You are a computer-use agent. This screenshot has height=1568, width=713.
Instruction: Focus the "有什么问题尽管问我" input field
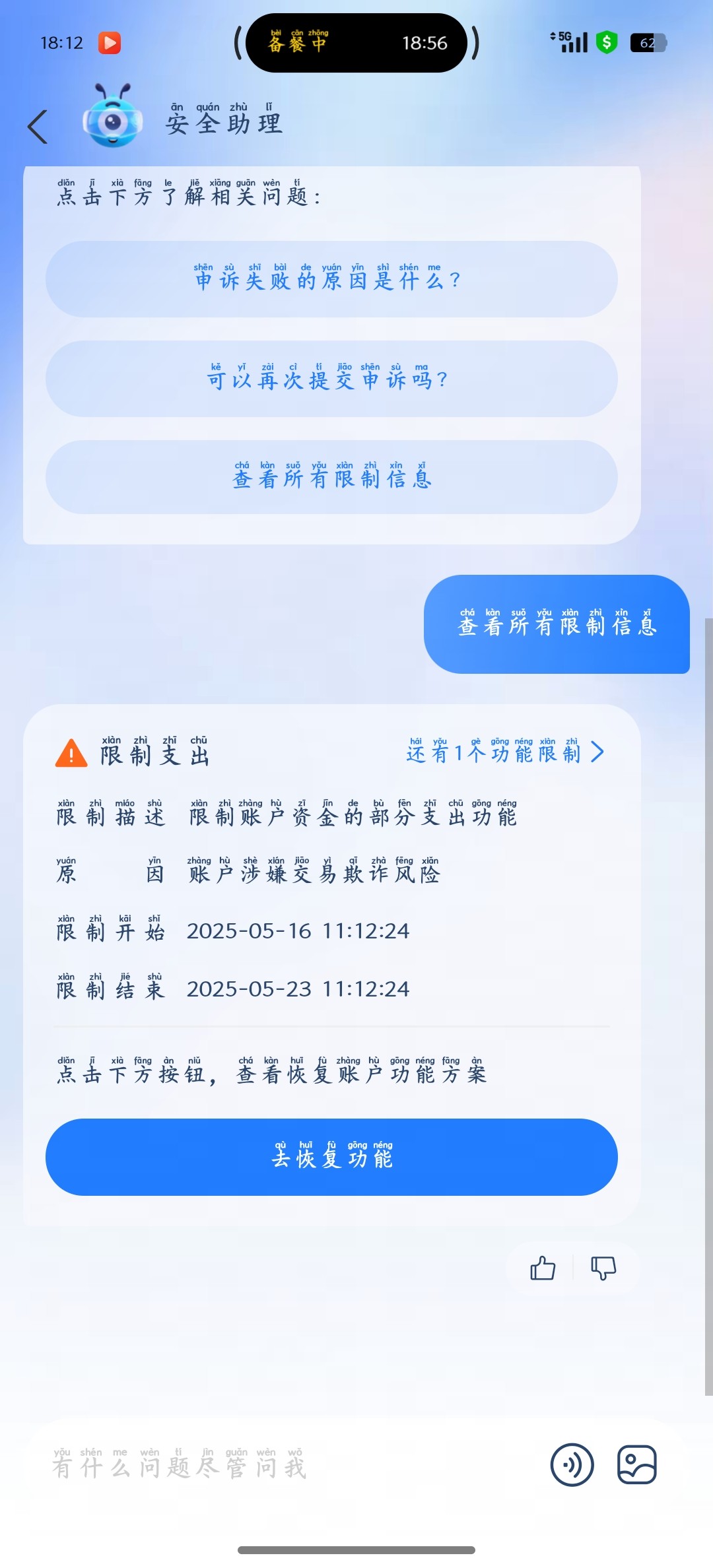pos(264,1466)
